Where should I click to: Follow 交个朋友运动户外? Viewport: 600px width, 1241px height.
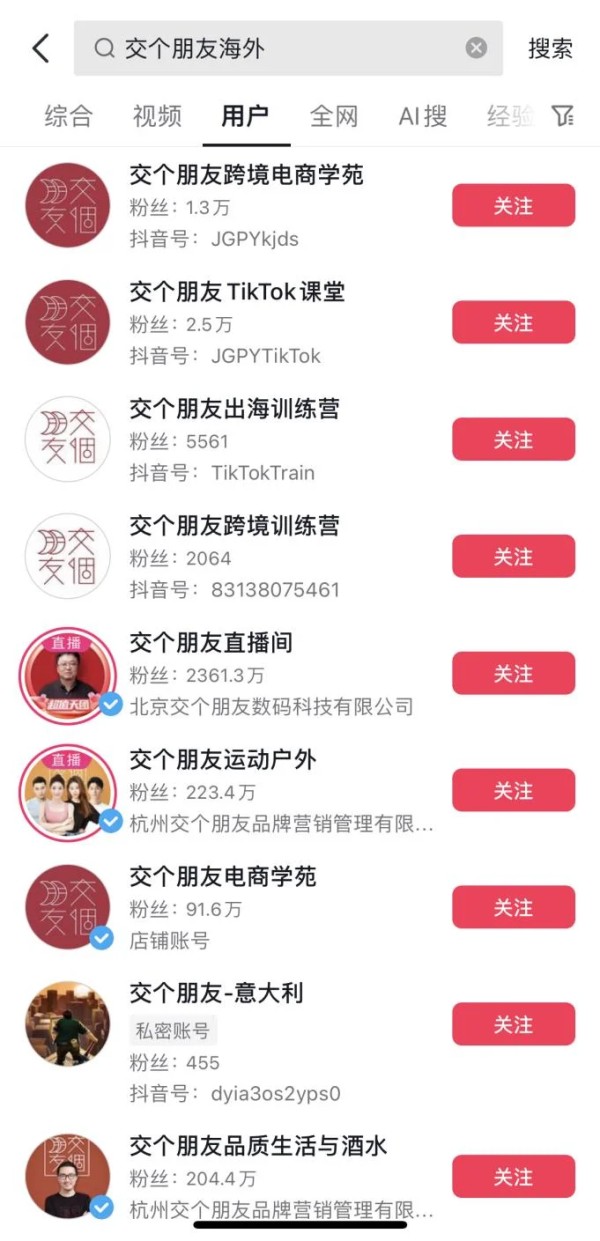513,791
